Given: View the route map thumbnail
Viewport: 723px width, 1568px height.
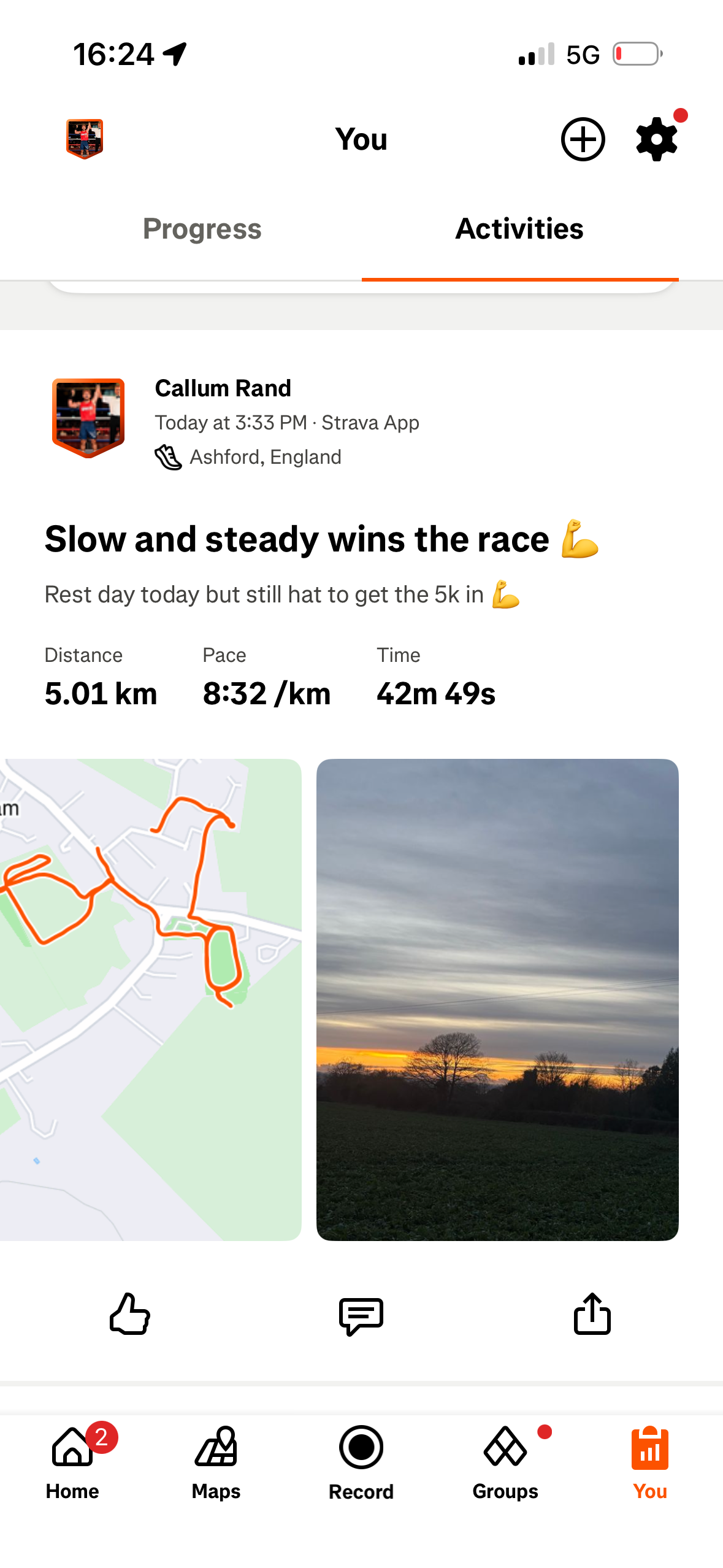Looking at the screenshot, I should click(x=150, y=999).
